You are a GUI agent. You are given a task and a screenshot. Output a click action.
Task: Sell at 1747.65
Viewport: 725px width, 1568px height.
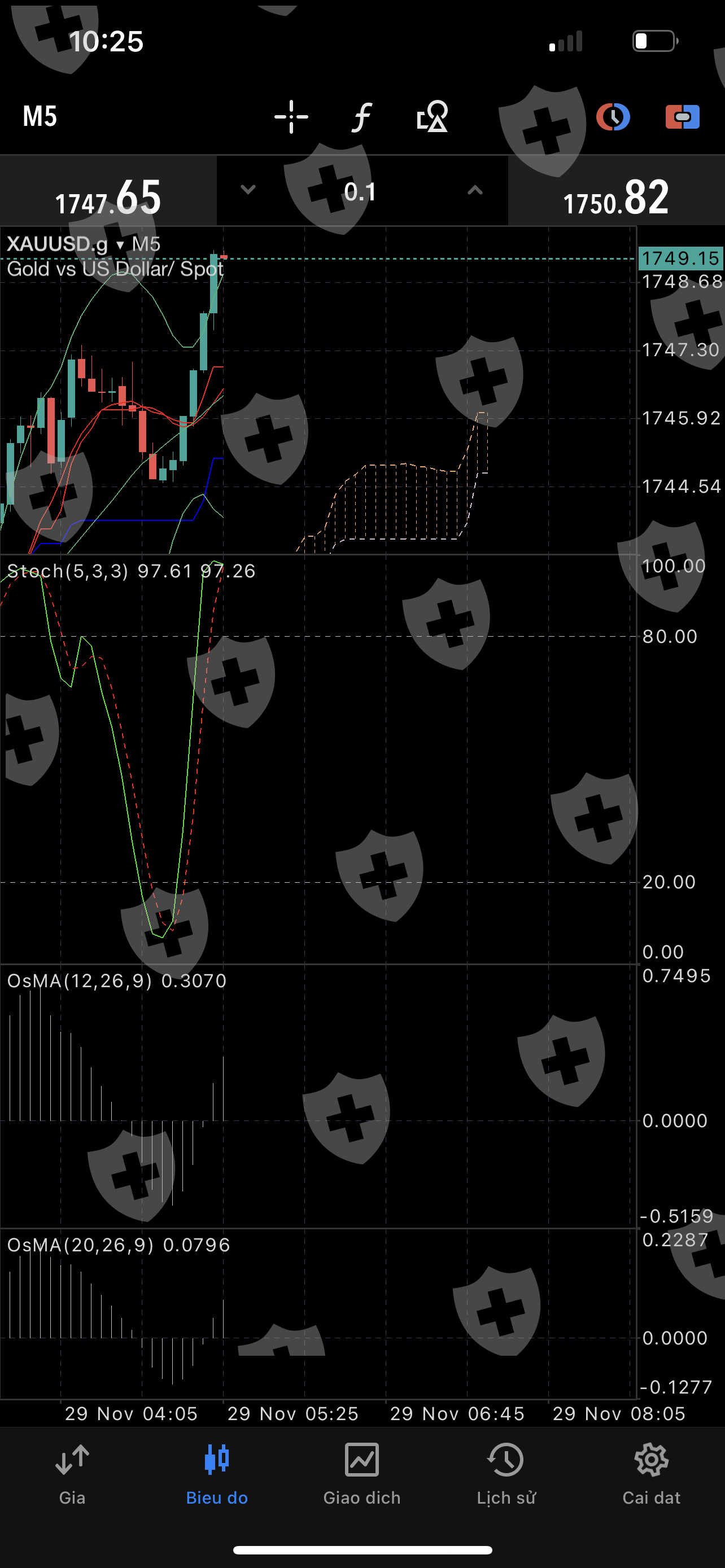pos(108,196)
